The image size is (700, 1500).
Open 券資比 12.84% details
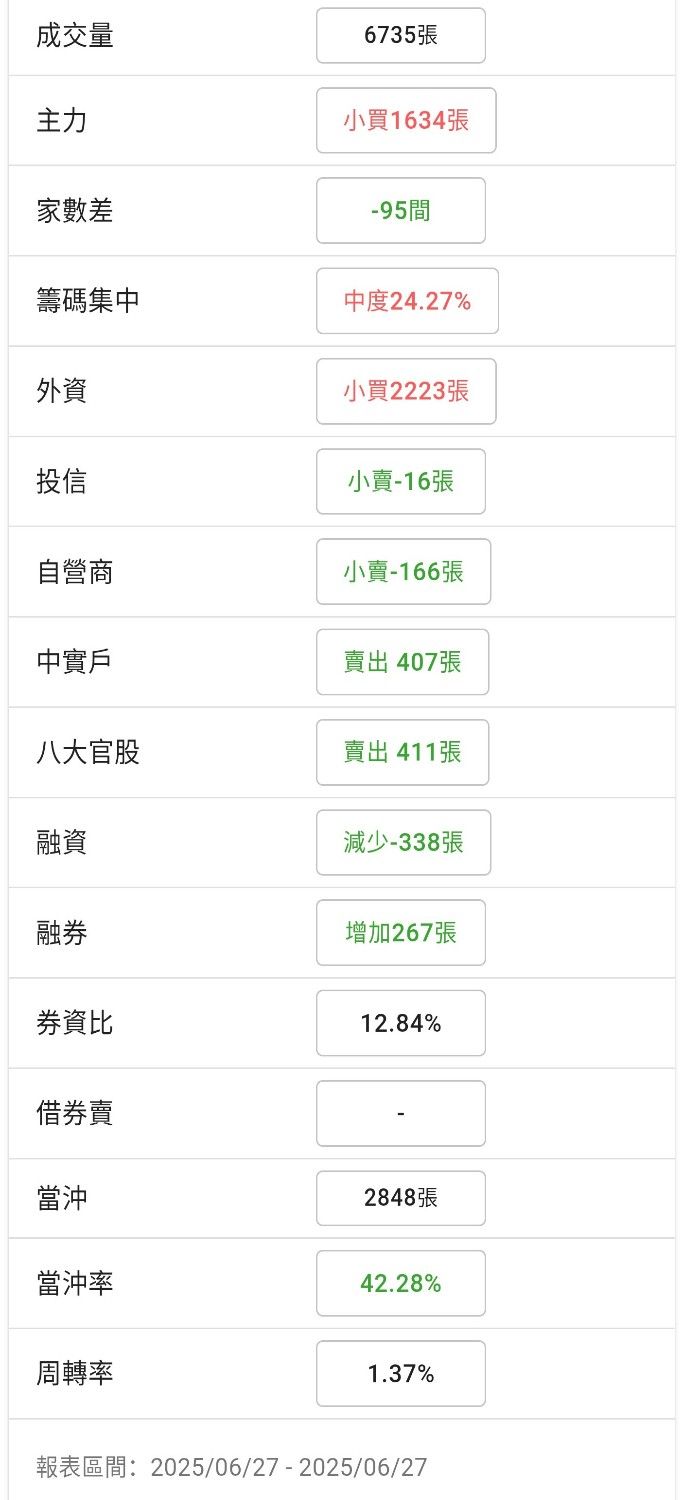click(x=401, y=1023)
